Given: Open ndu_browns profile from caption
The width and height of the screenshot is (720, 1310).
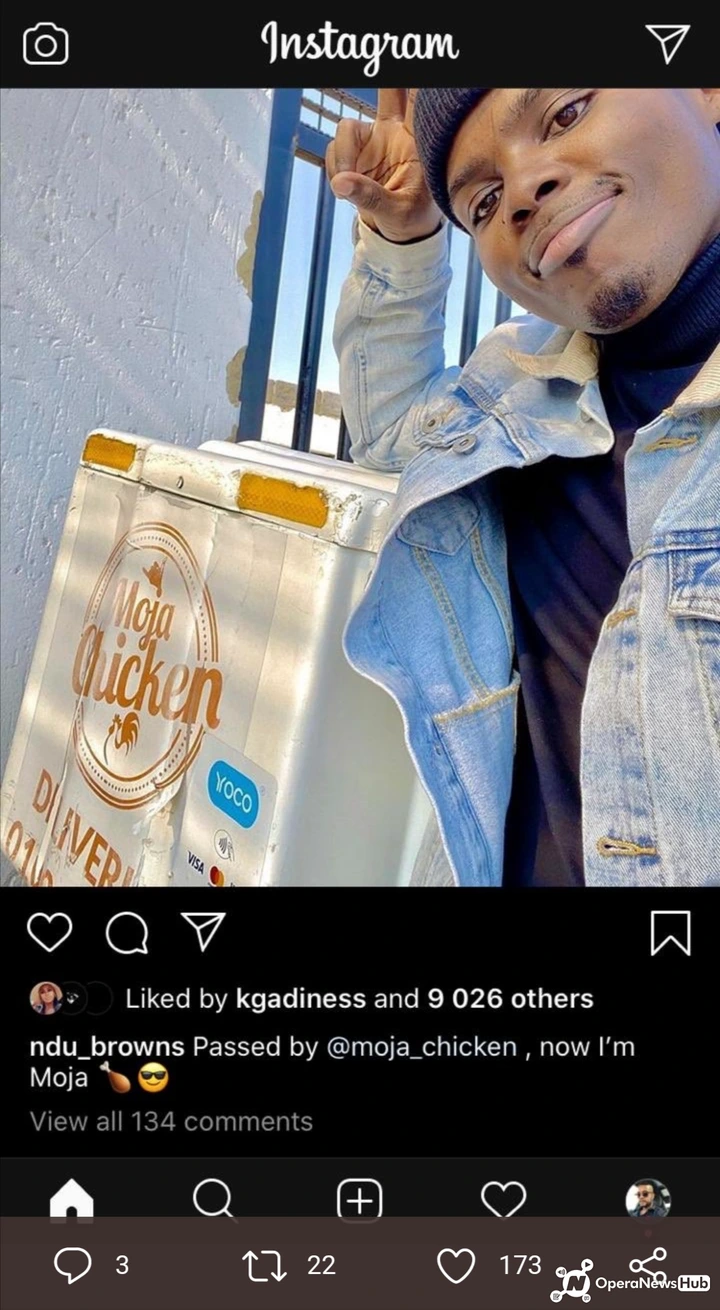Looking at the screenshot, I should click(107, 1047).
